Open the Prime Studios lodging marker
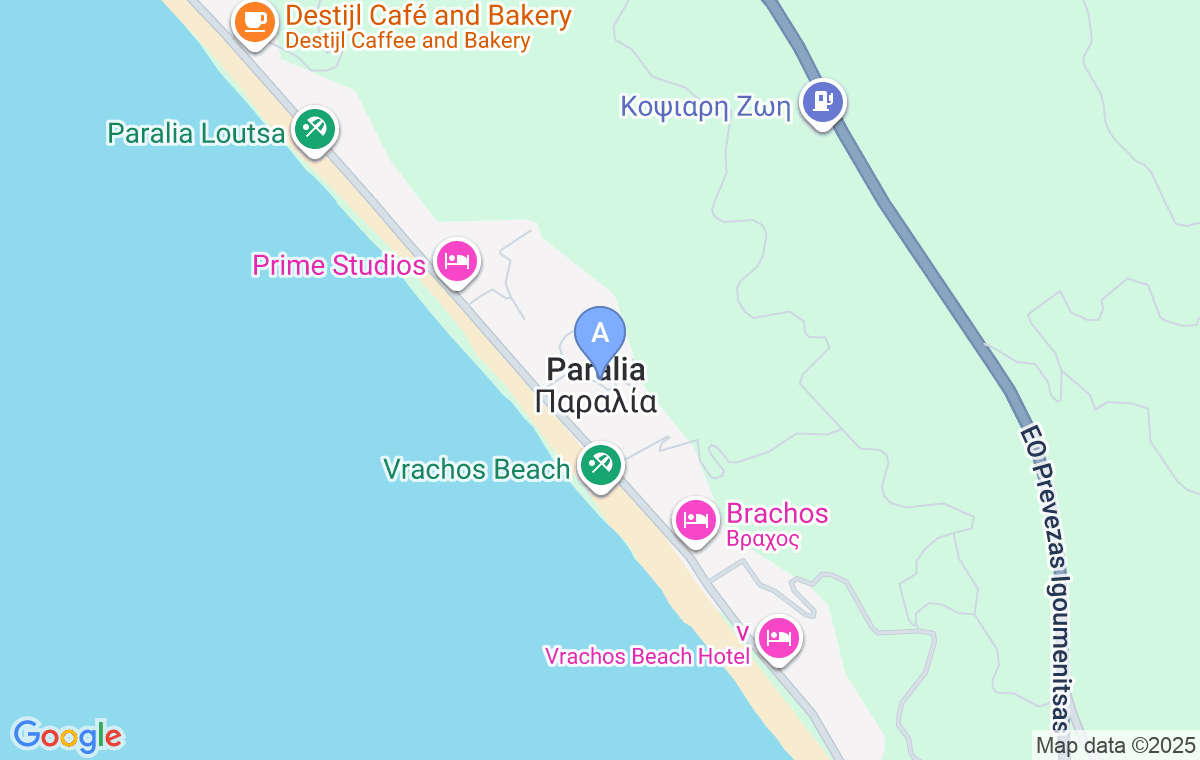Viewport: 1200px width, 760px height. (457, 262)
